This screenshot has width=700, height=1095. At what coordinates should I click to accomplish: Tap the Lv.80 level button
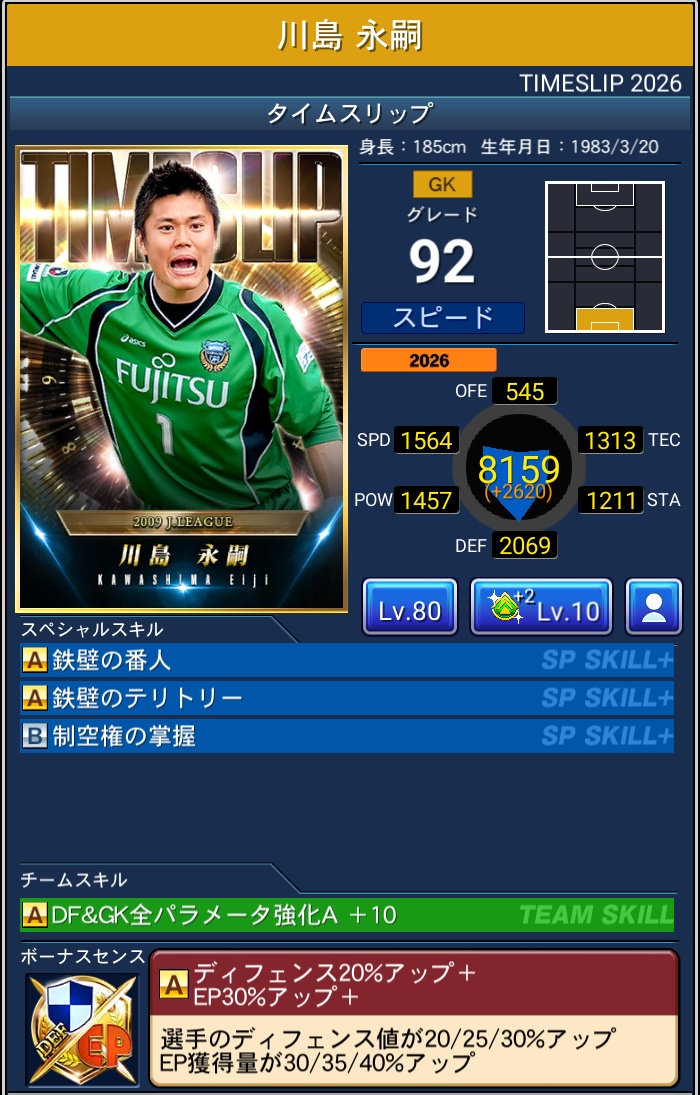click(410, 607)
